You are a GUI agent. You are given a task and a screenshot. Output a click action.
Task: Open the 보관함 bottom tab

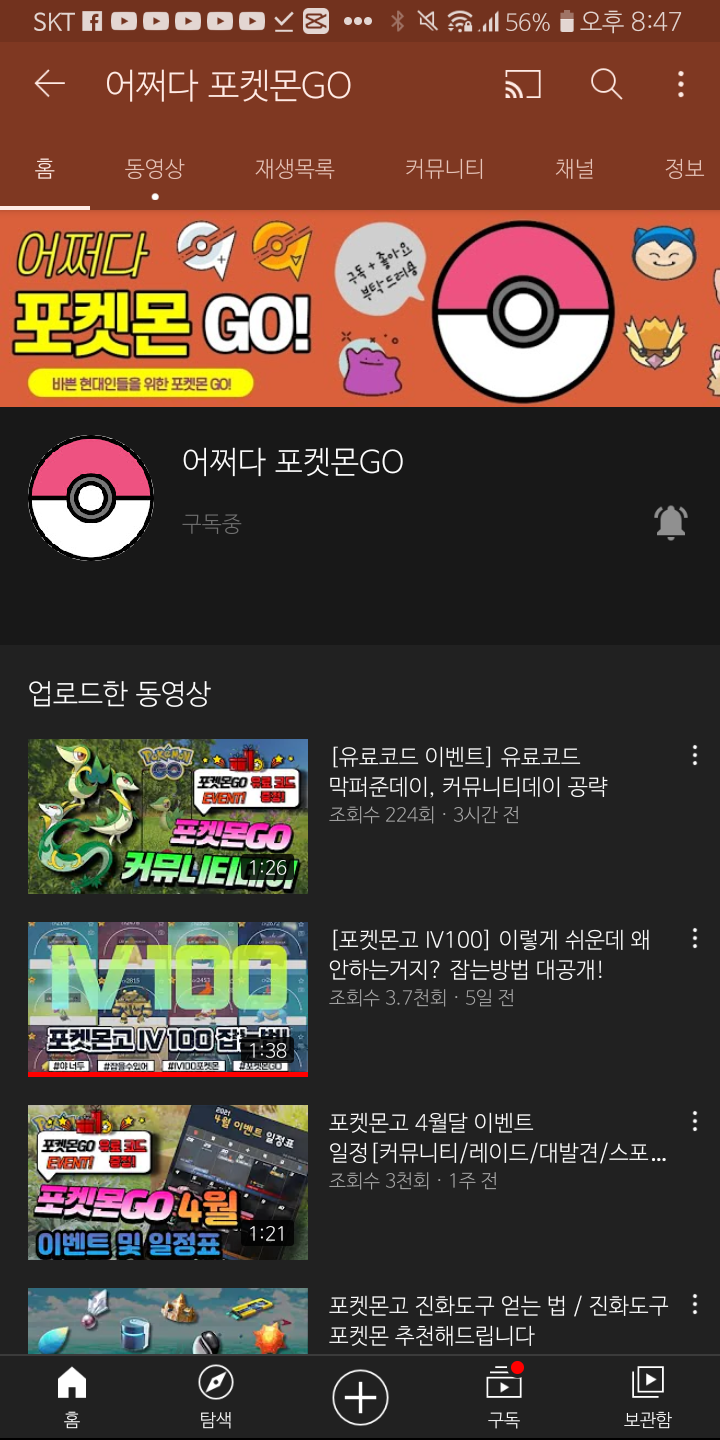click(648, 1397)
